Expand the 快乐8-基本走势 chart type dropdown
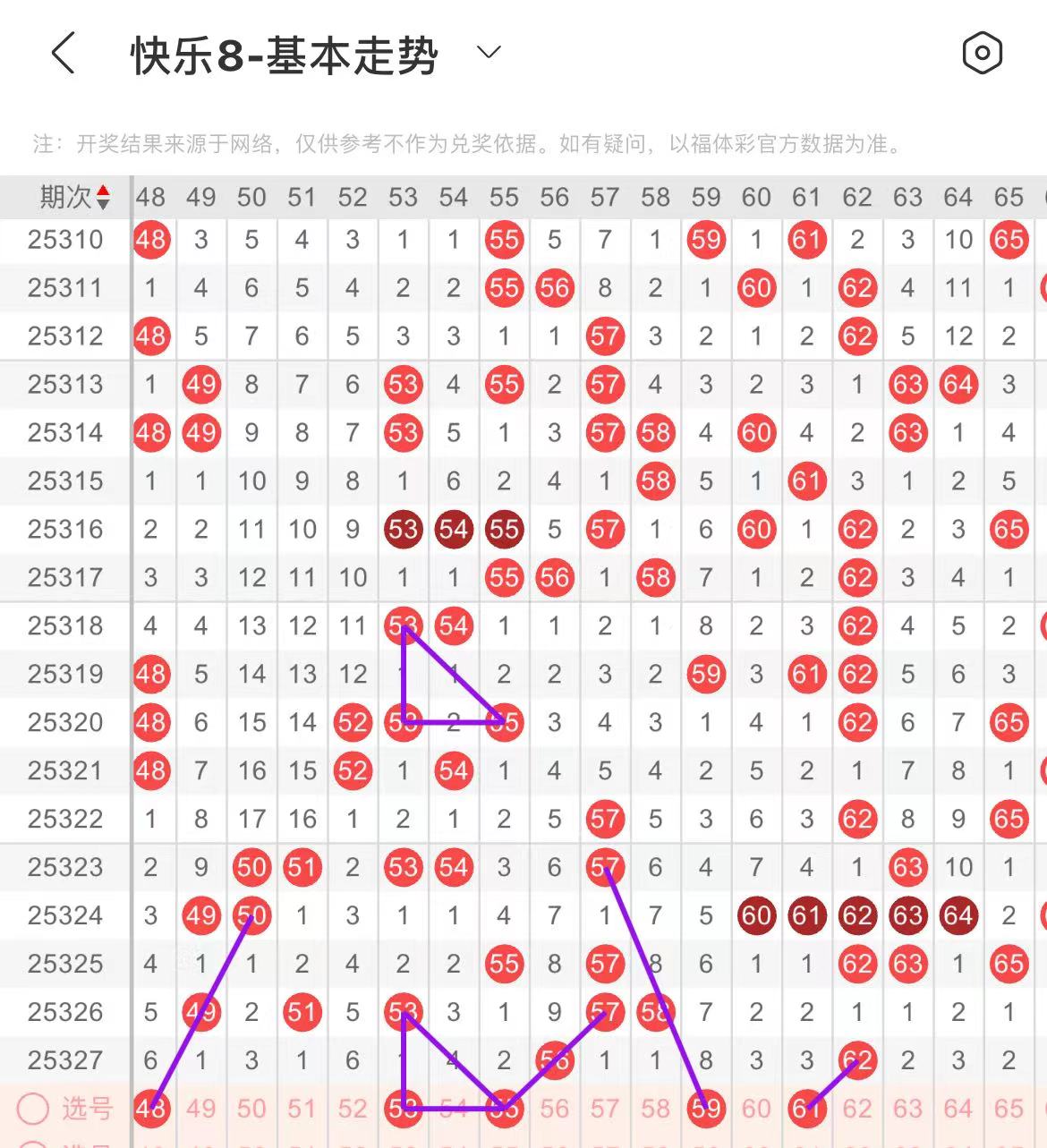The width and height of the screenshot is (1047, 1148). click(489, 53)
